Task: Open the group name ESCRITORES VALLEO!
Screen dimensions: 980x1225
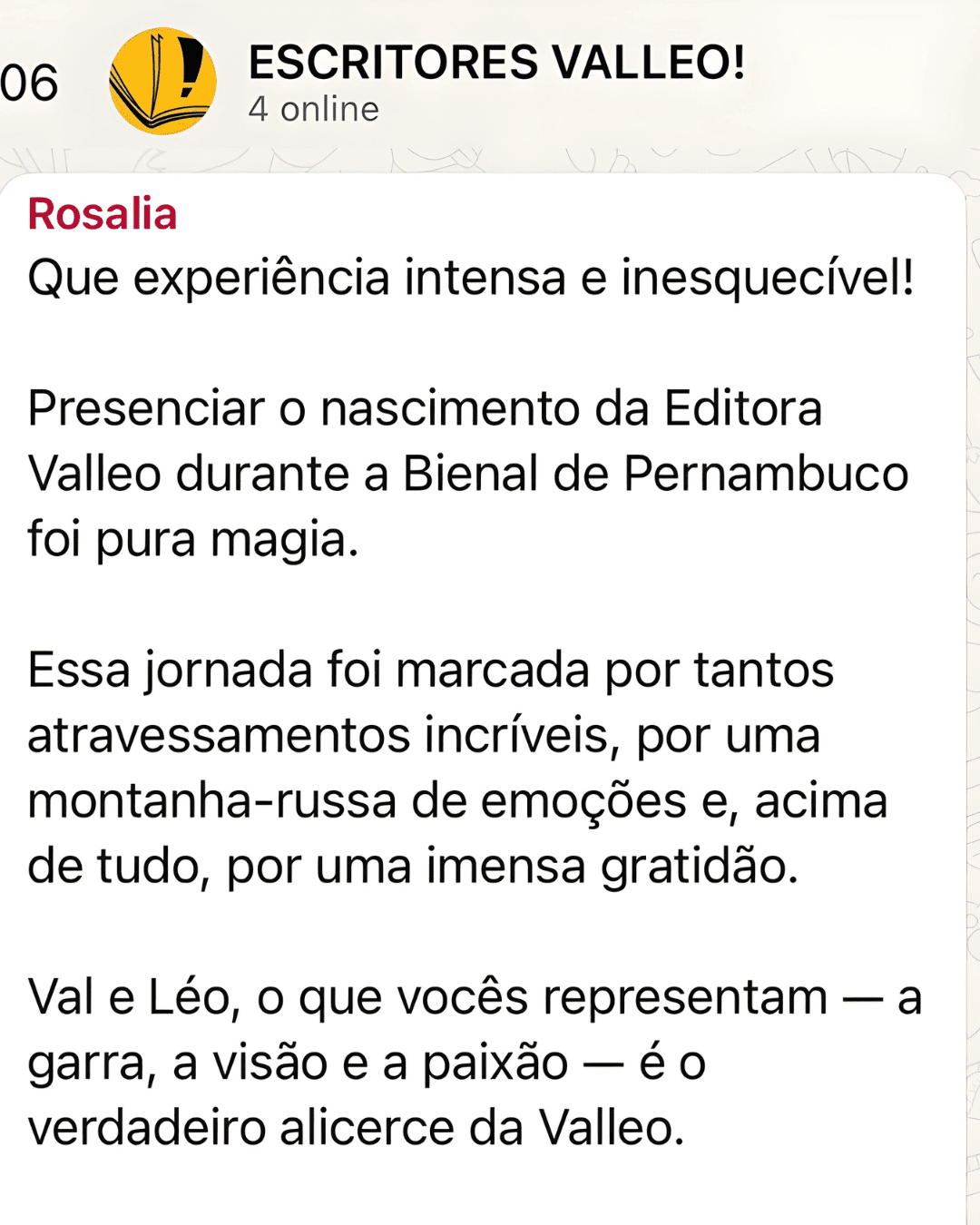Action: coord(497,62)
